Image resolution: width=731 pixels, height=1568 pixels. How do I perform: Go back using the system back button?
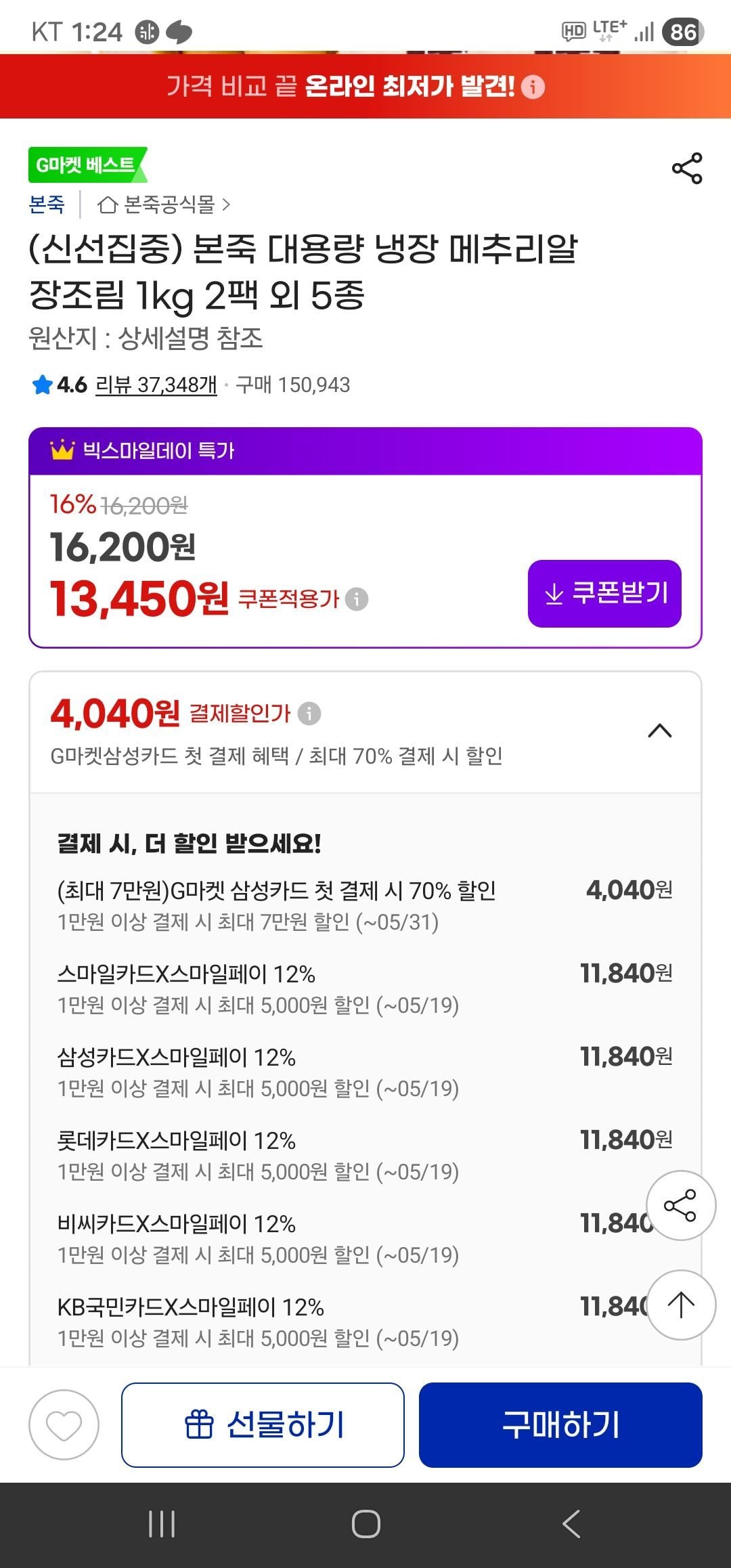571,1524
